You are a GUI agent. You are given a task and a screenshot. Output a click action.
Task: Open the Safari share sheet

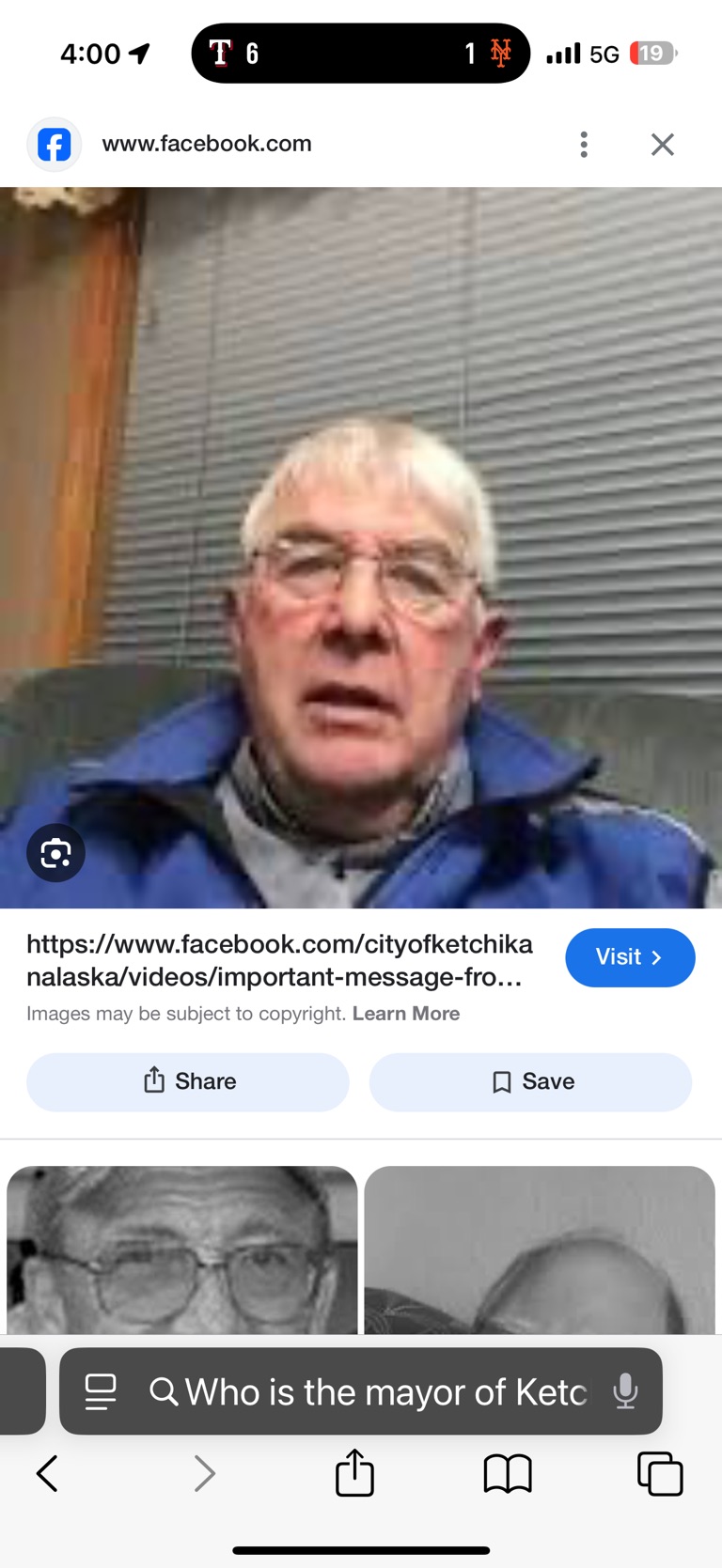click(x=354, y=1472)
